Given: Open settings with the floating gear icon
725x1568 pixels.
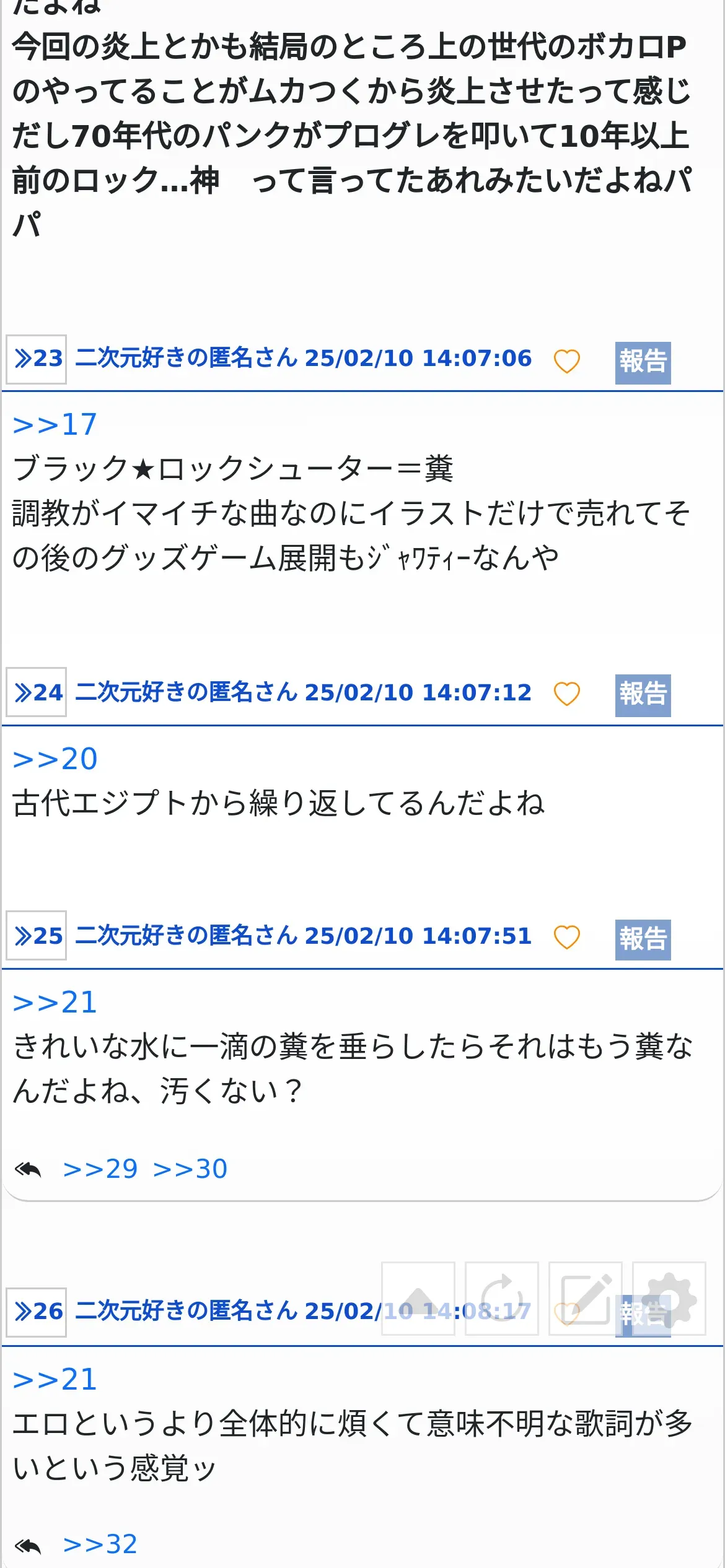Looking at the screenshot, I should coord(669,1299).
